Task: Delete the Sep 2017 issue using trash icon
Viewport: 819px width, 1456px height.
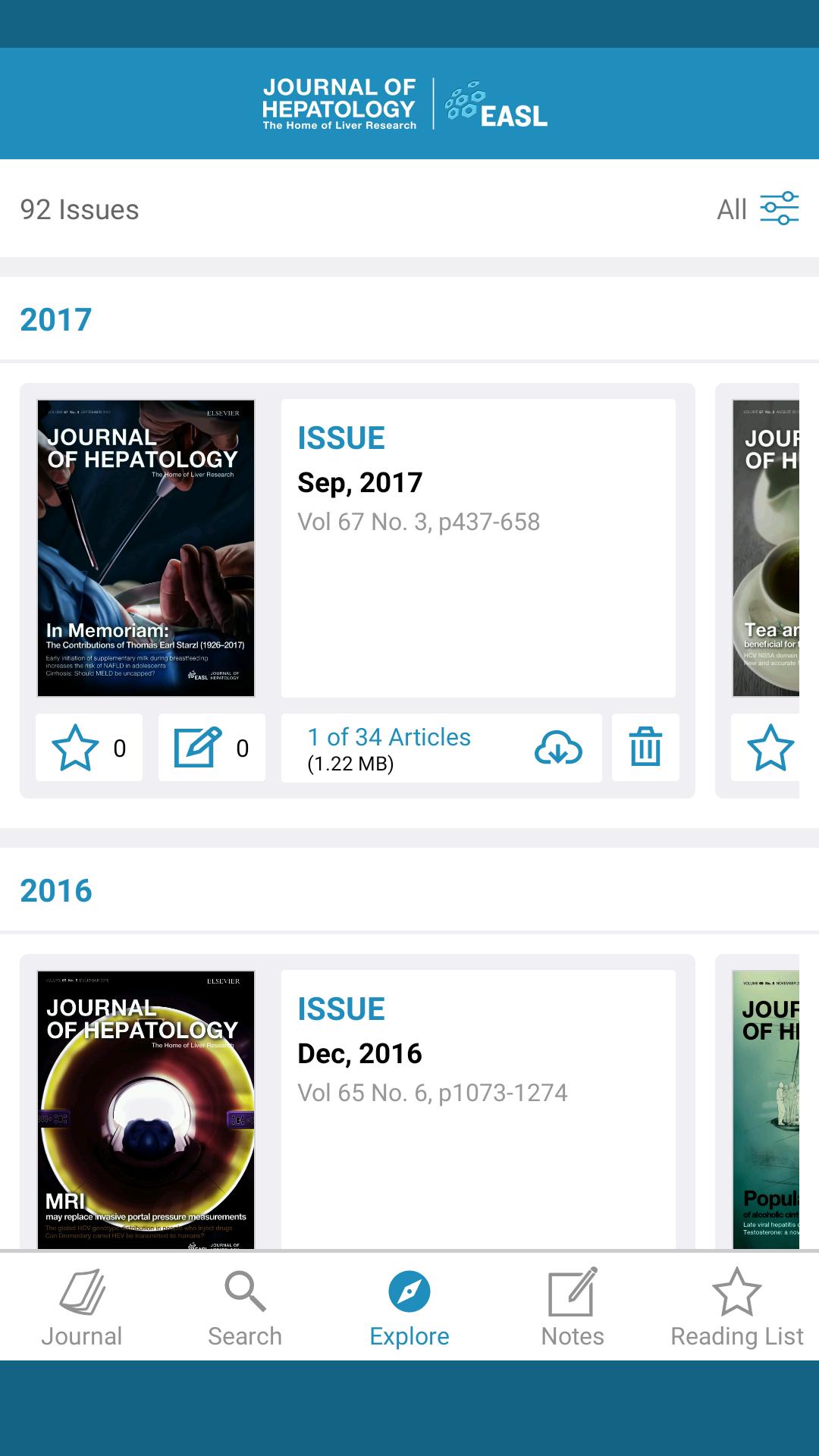Action: [645, 748]
